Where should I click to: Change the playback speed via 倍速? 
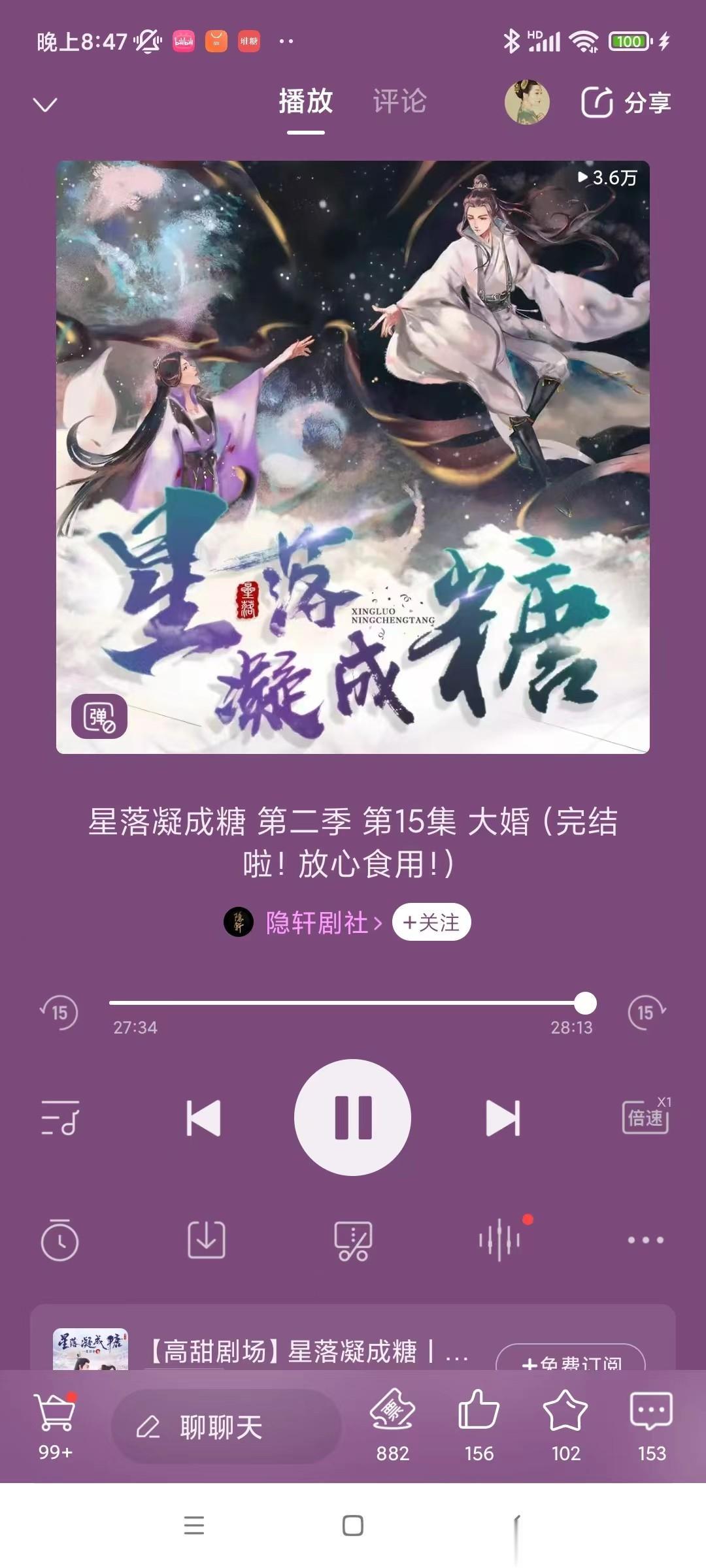(x=645, y=1117)
